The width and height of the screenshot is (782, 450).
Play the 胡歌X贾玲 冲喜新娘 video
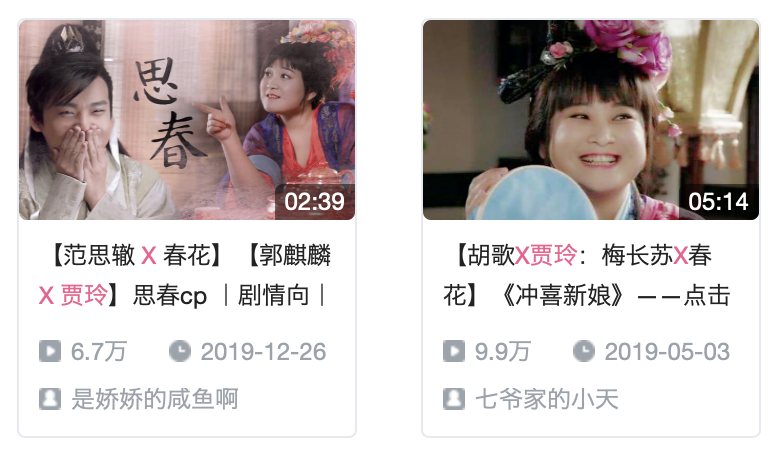tap(591, 120)
